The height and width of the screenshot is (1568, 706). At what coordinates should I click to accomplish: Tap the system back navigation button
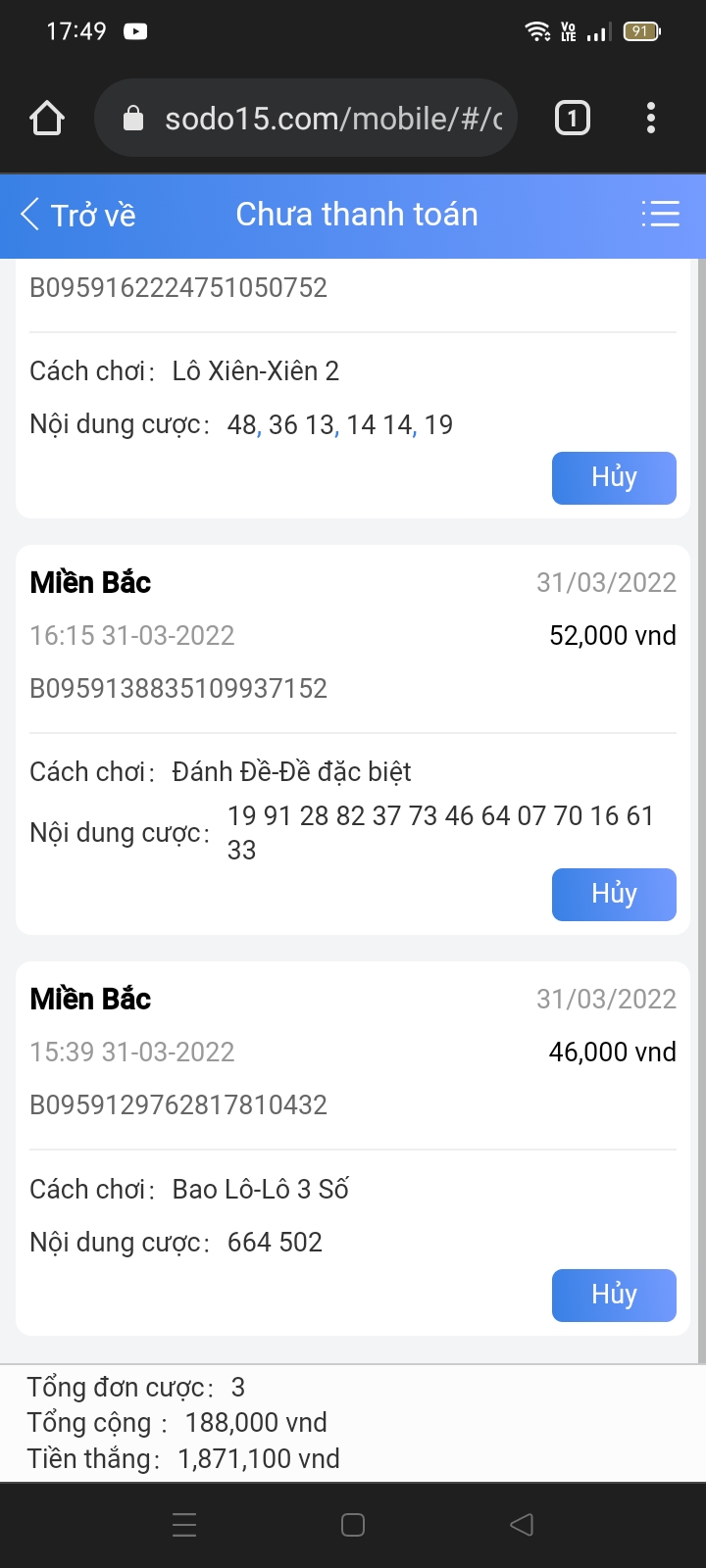522,1525
